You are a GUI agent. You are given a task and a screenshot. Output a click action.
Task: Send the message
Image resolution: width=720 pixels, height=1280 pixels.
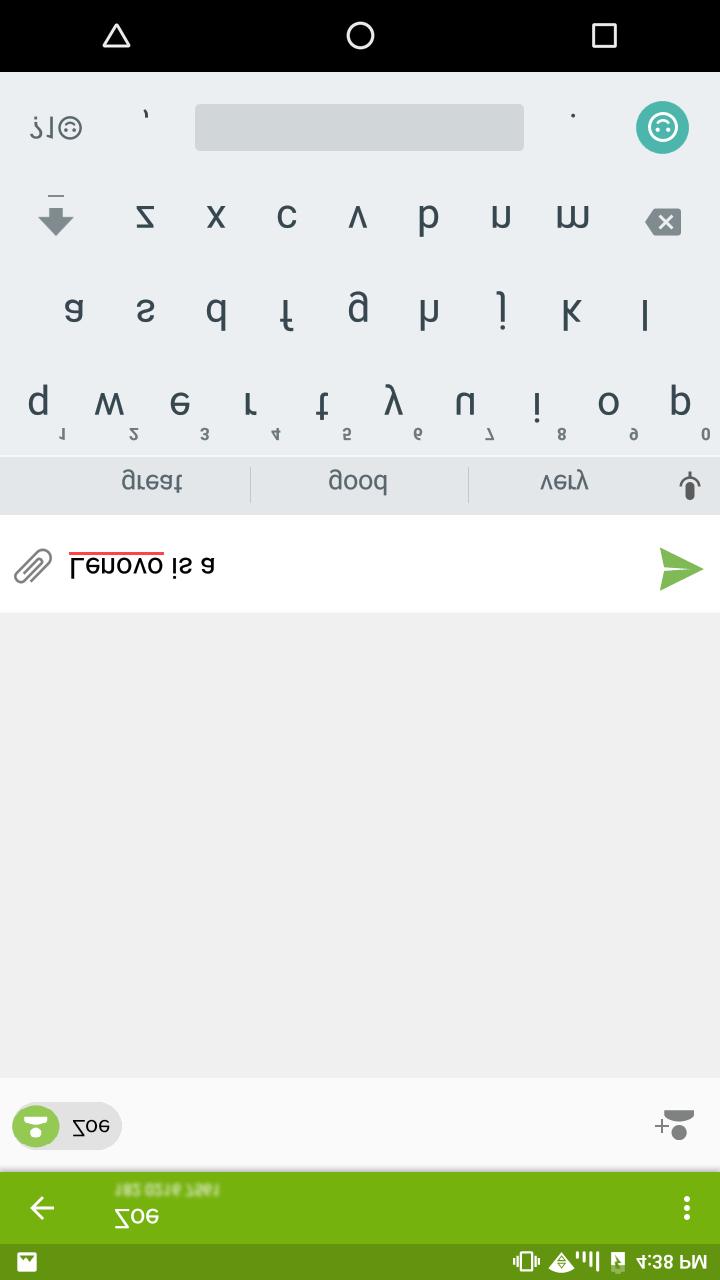[x=681, y=568]
